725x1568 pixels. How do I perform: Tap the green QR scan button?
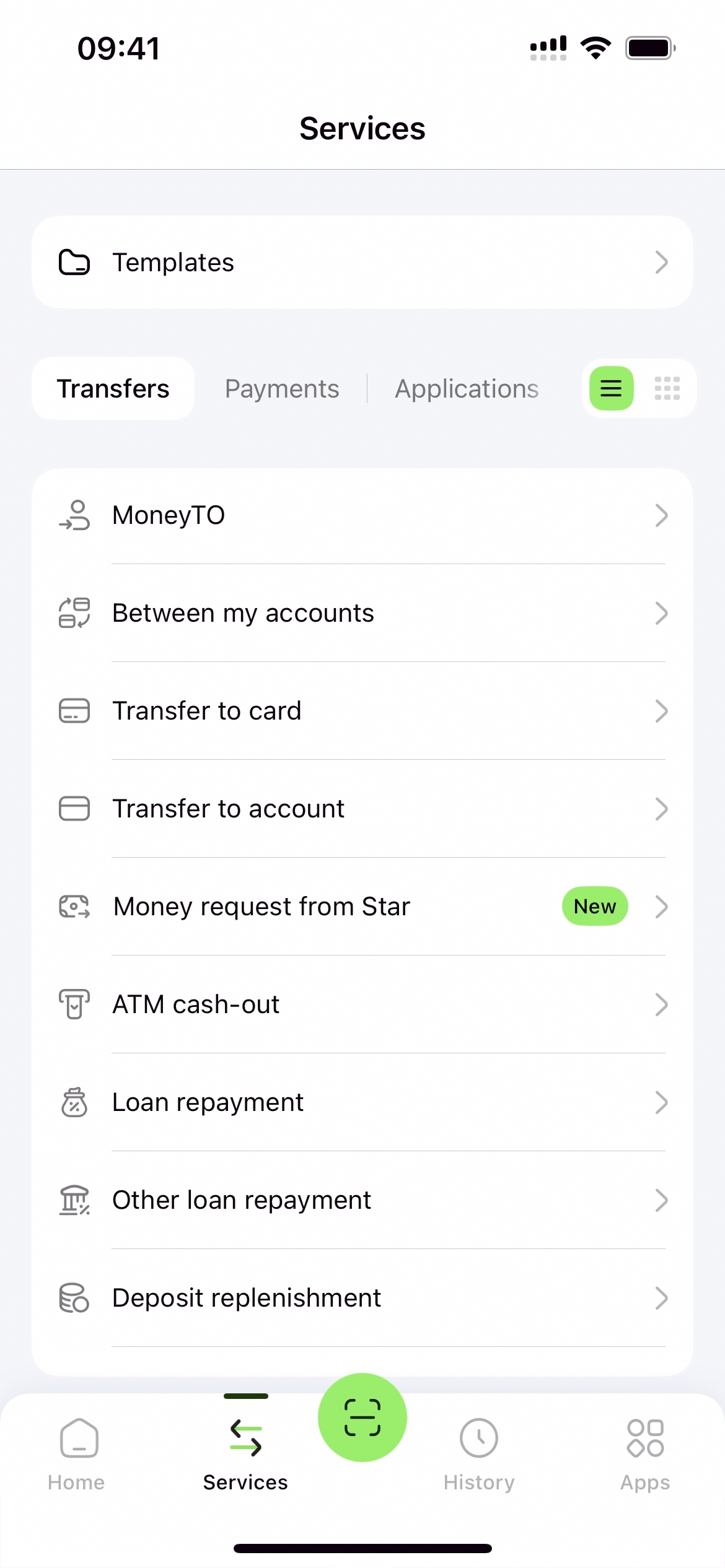click(362, 1418)
